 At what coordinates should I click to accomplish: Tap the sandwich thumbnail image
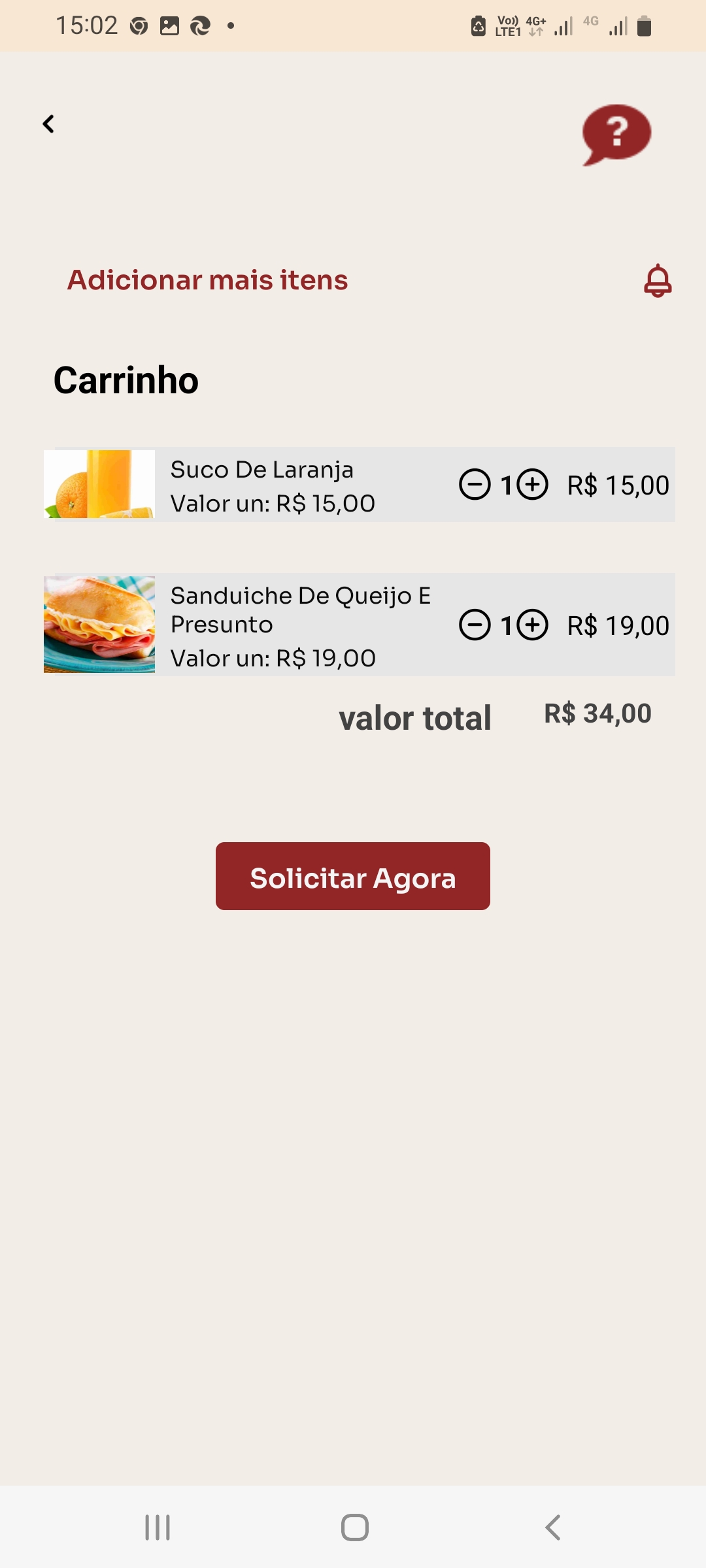tap(98, 624)
